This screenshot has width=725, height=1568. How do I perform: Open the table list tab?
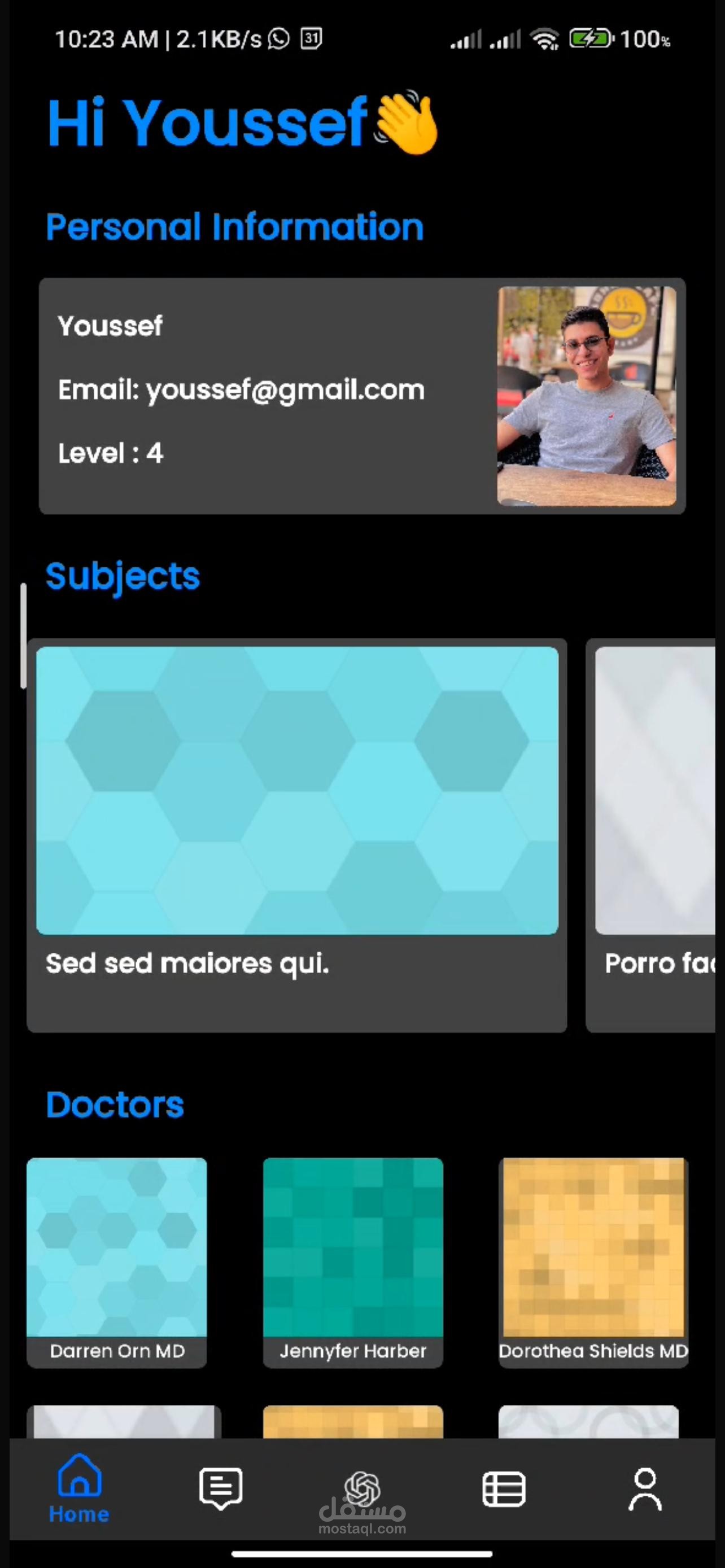pos(504,1490)
